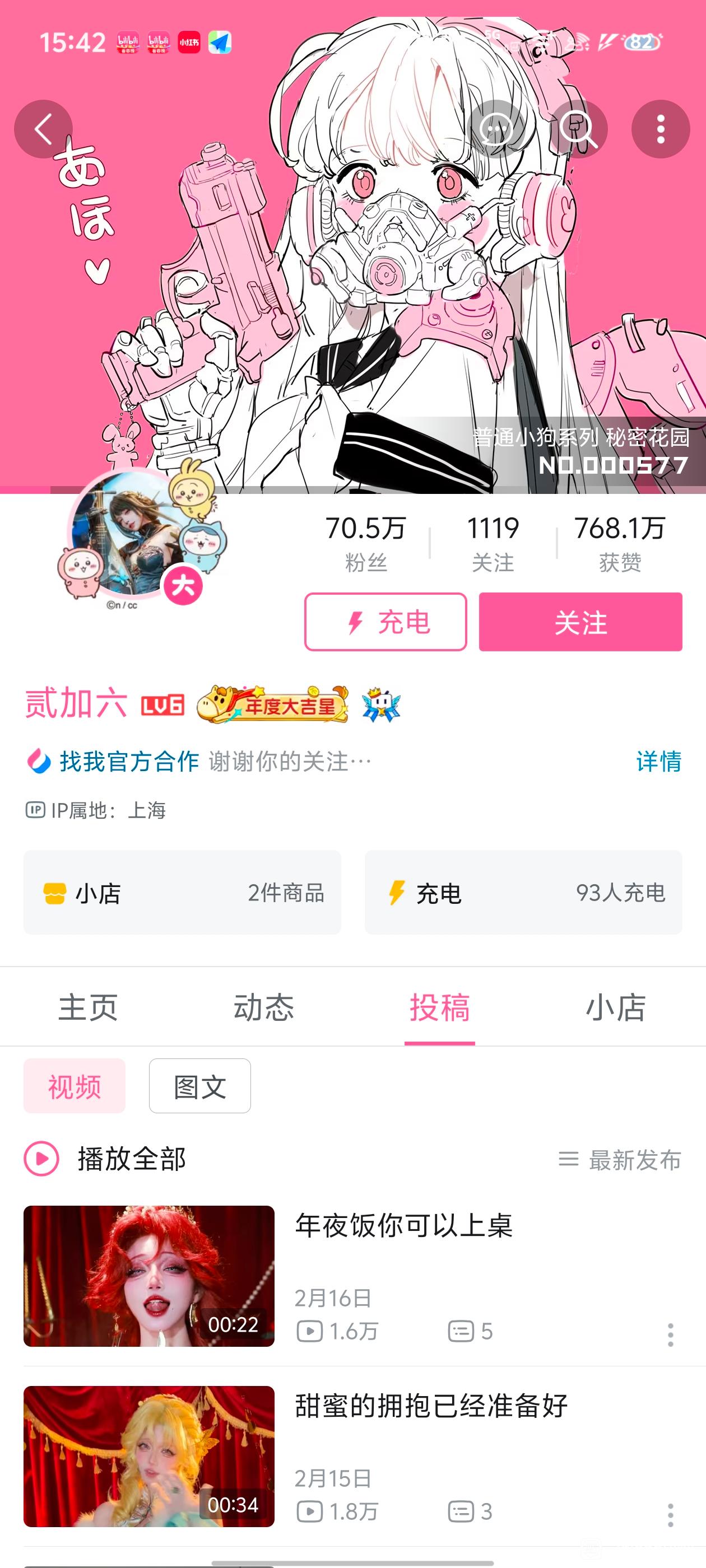This screenshot has height=1568, width=706.
Task: Follow 贰加六 with the 关注 button
Action: [x=580, y=622]
